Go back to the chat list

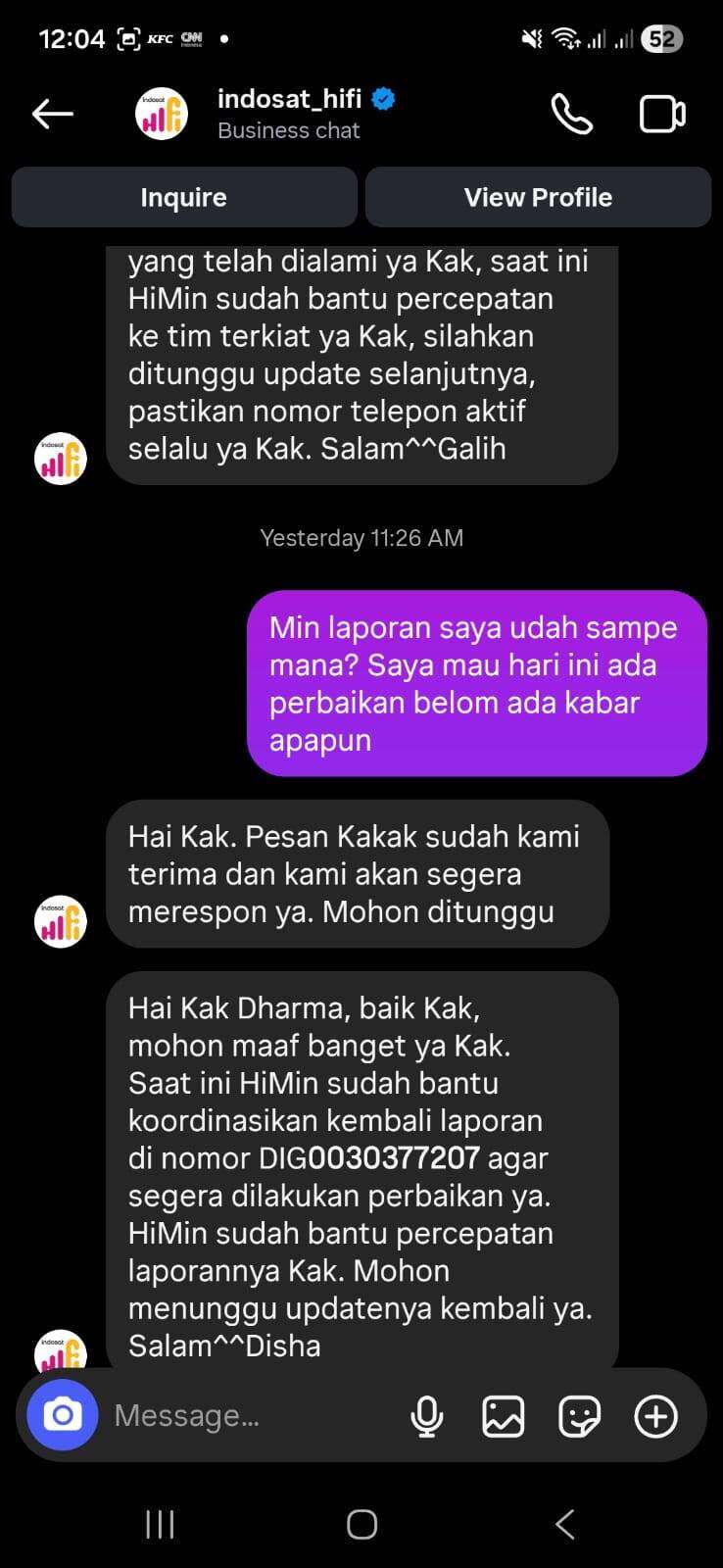(53, 115)
